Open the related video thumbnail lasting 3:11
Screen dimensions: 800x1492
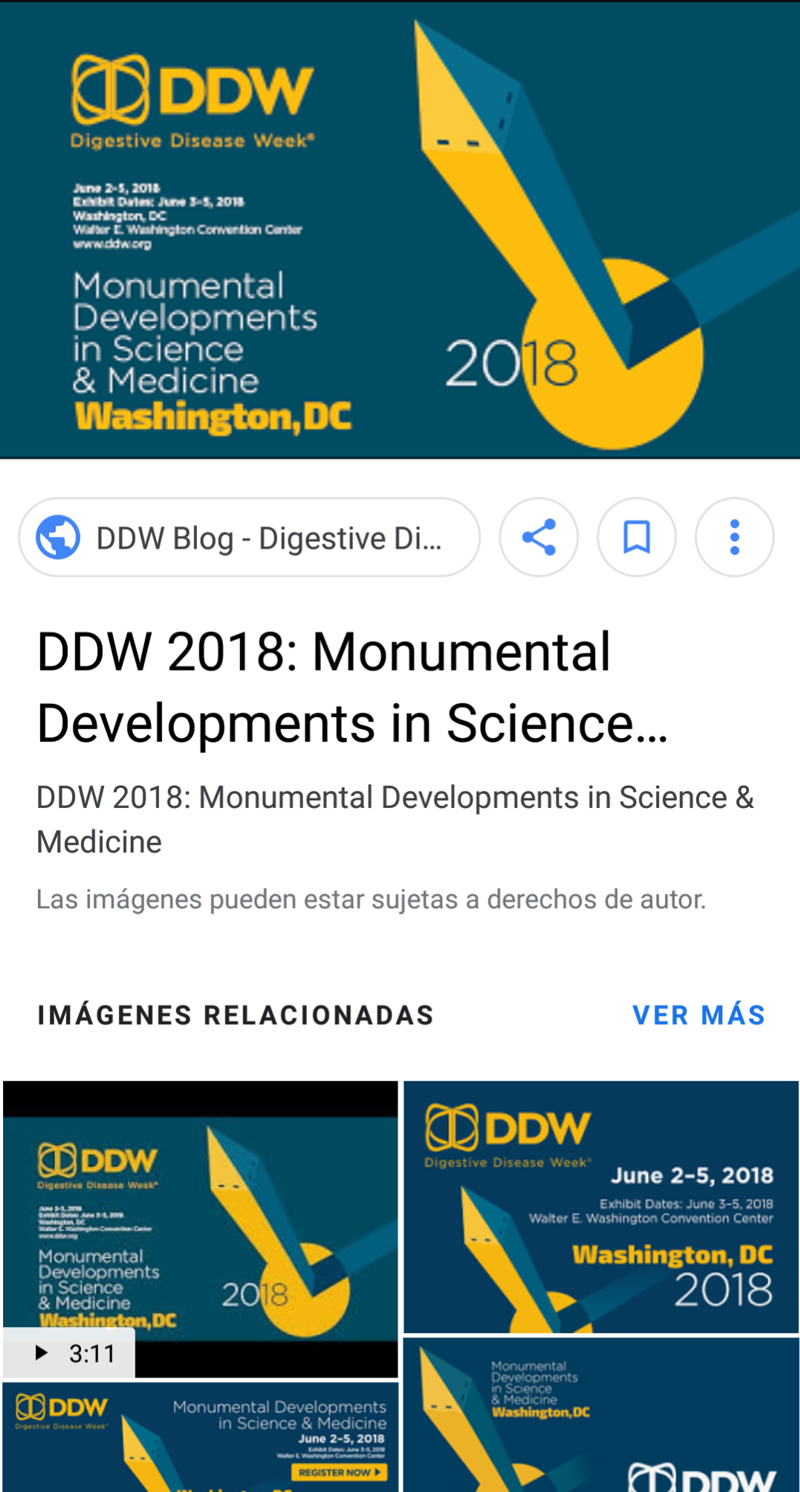(201, 1229)
